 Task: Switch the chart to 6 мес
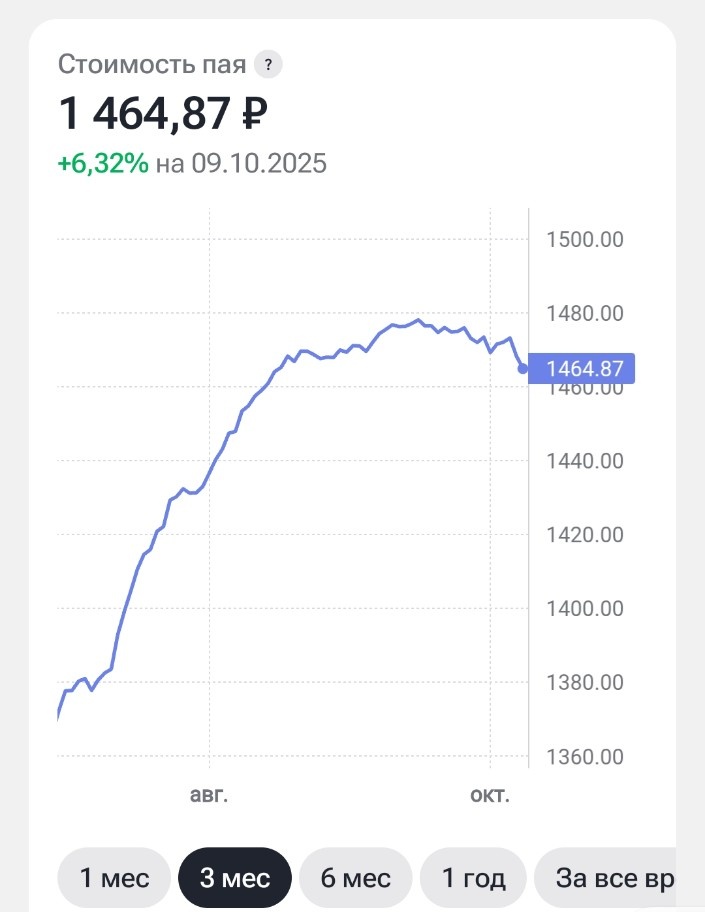(x=356, y=878)
